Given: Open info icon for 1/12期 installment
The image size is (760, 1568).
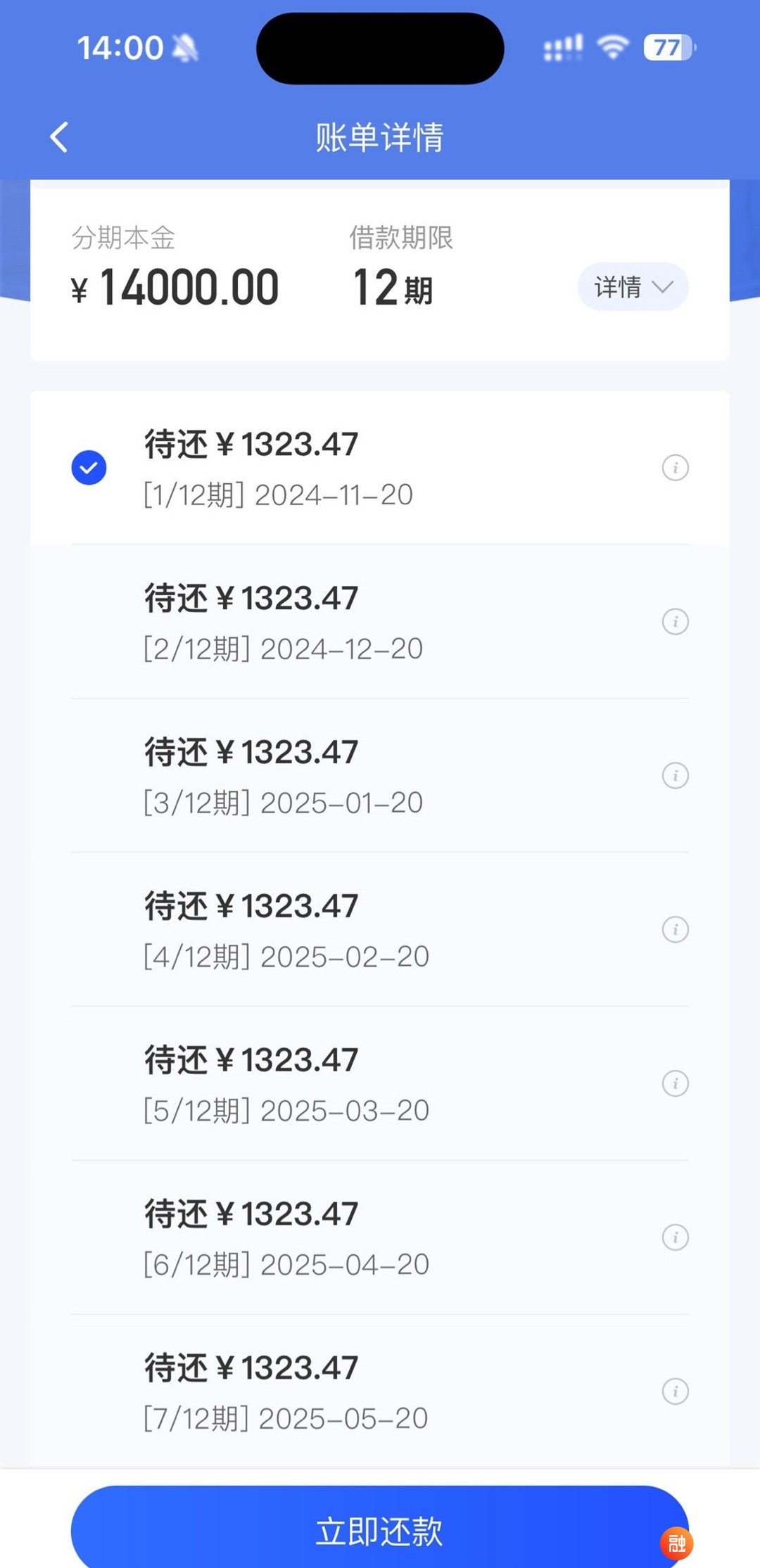Looking at the screenshot, I should (x=675, y=468).
